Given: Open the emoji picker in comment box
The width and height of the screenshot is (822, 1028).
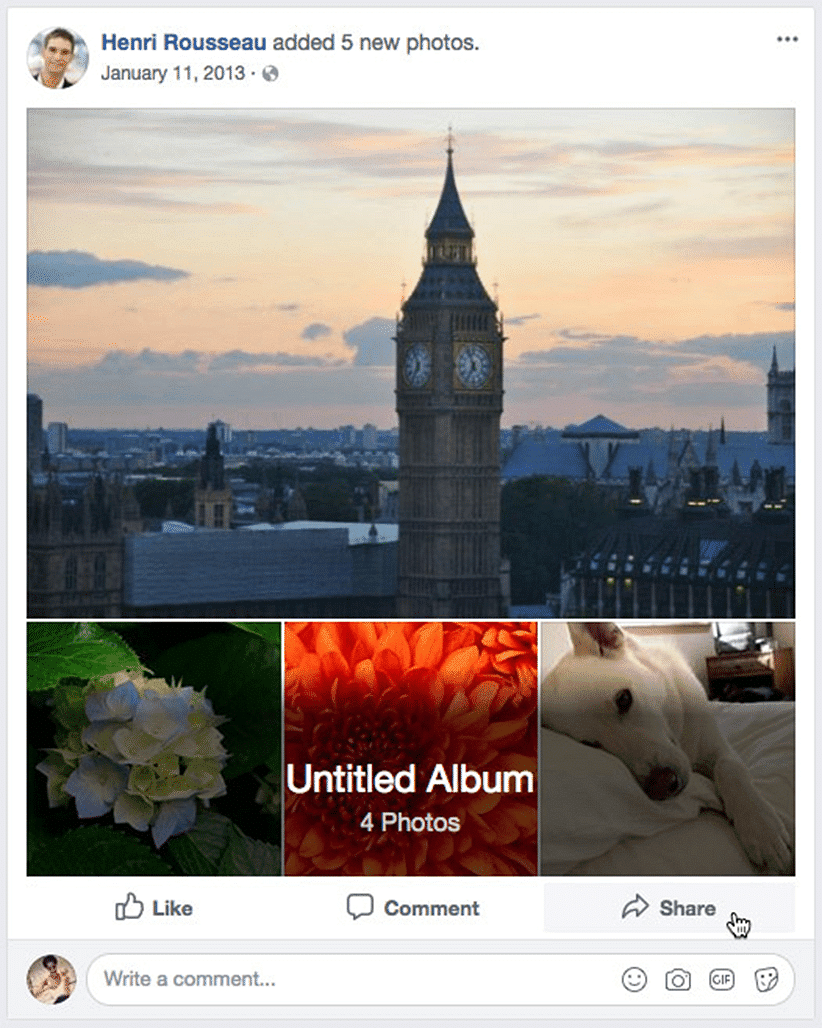Looking at the screenshot, I should pyautogui.click(x=634, y=980).
